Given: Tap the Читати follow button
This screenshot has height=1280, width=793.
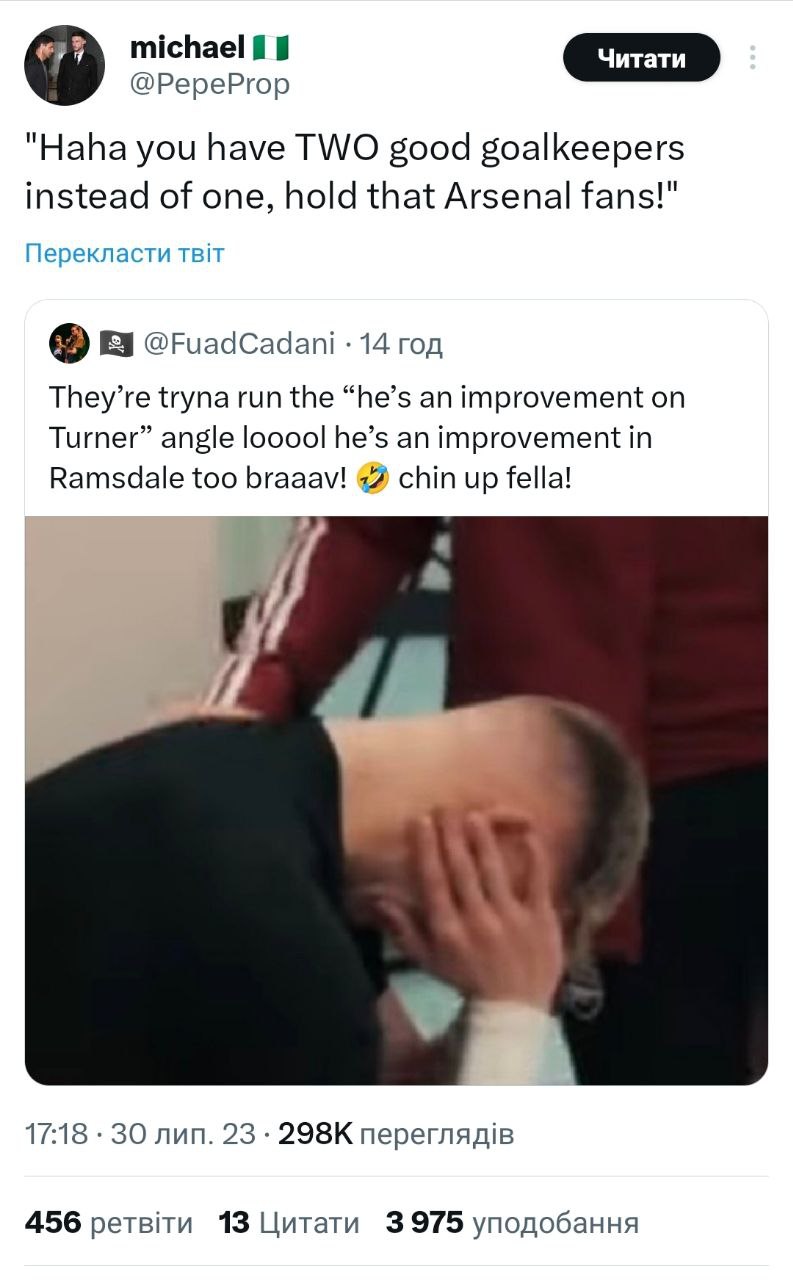Looking at the screenshot, I should pyautogui.click(x=641, y=58).
